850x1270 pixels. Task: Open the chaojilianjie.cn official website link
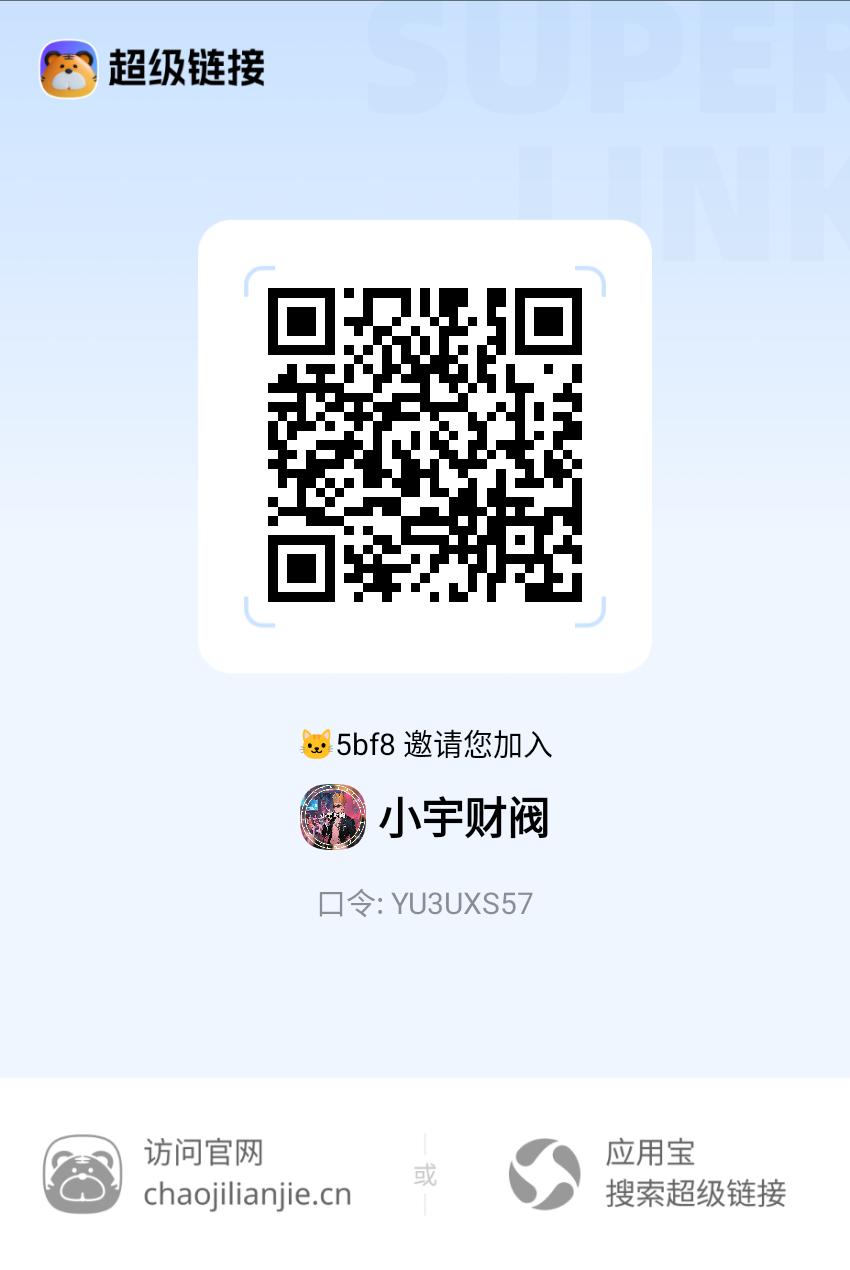(250, 1196)
